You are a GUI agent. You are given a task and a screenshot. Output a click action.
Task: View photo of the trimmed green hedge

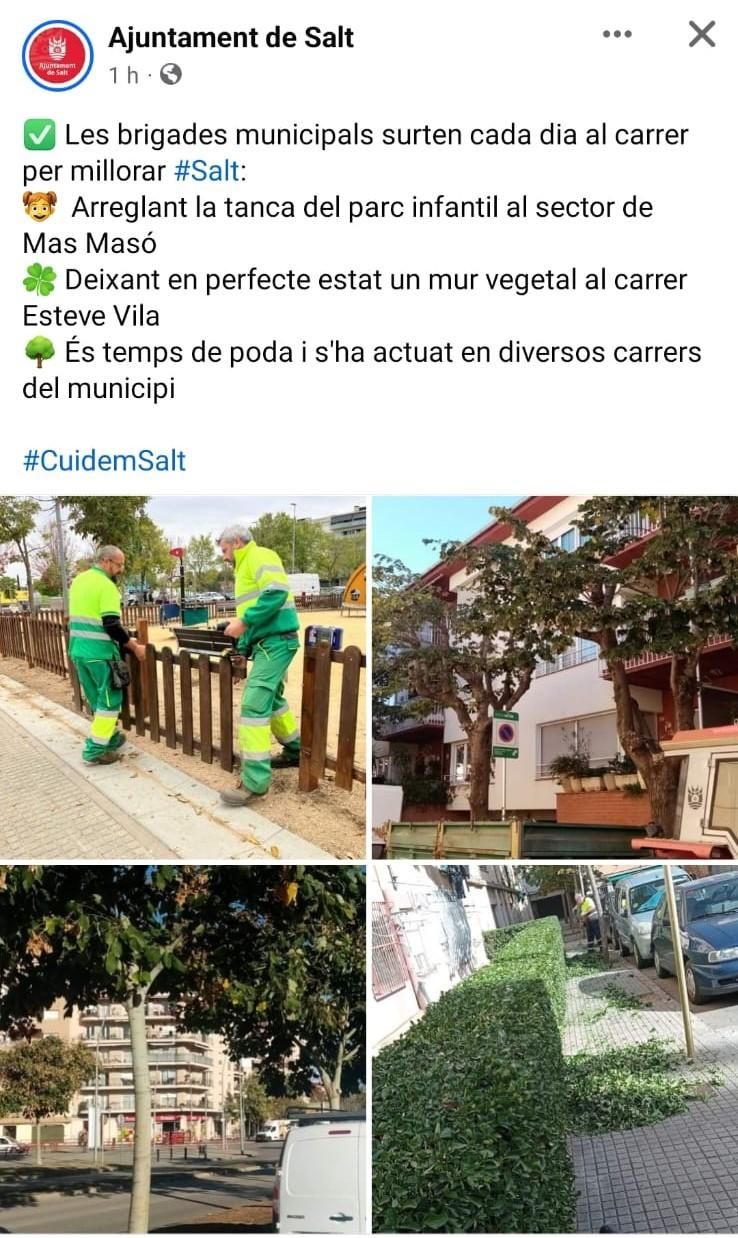pyautogui.click(x=555, y=1049)
